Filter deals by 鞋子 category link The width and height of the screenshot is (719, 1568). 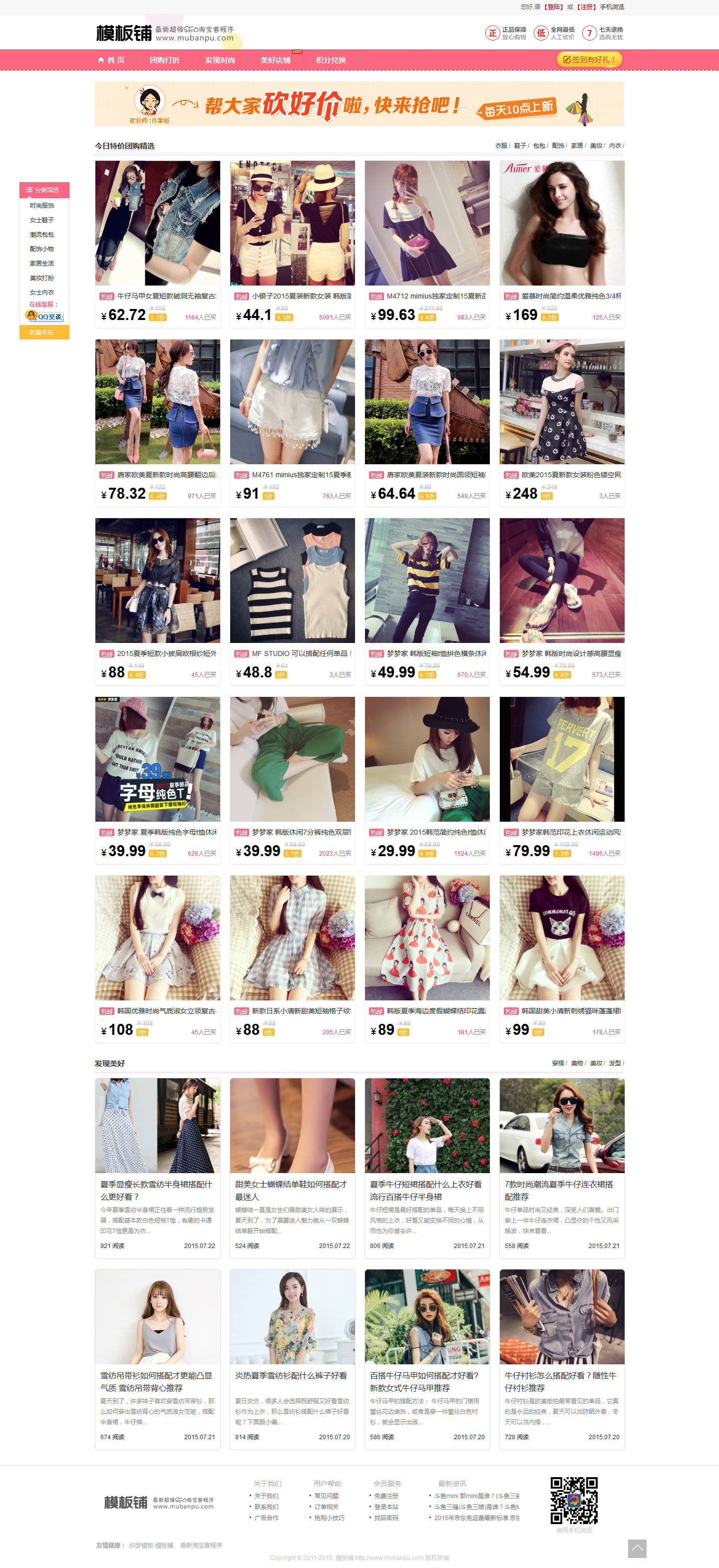click(519, 145)
